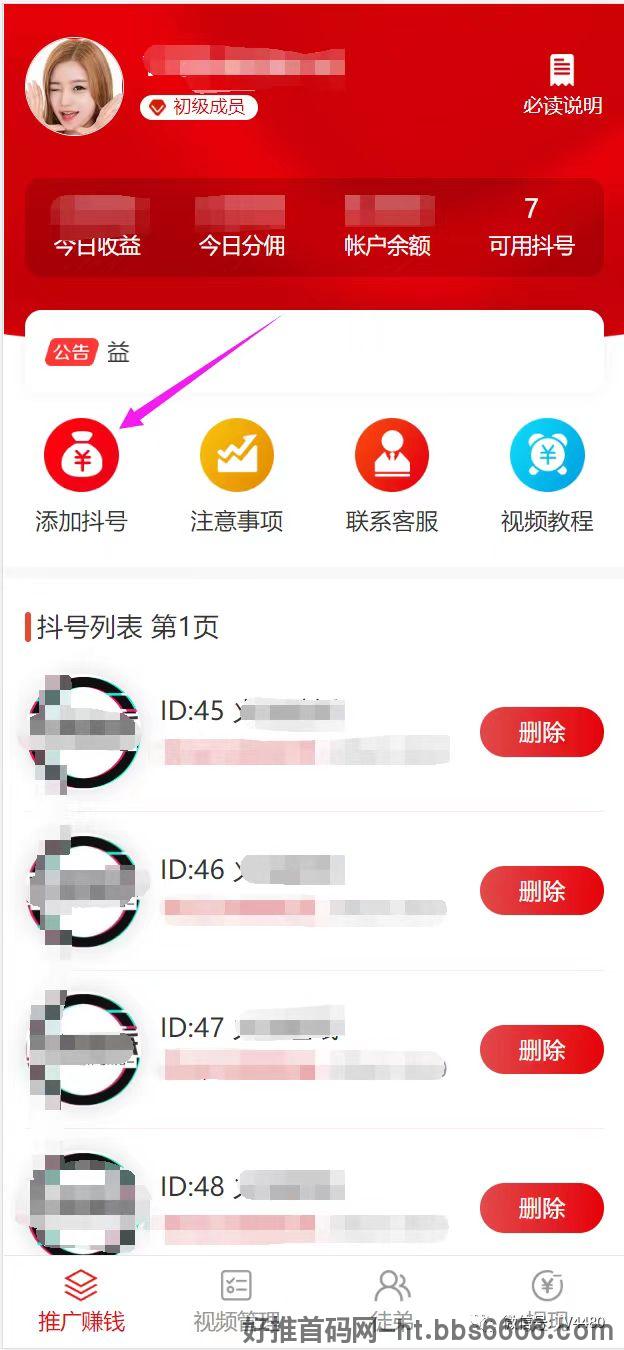The height and width of the screenshot is (1350, 624).
Task: Tap 添加抖号 to add an account
Action: coord(81,476)
